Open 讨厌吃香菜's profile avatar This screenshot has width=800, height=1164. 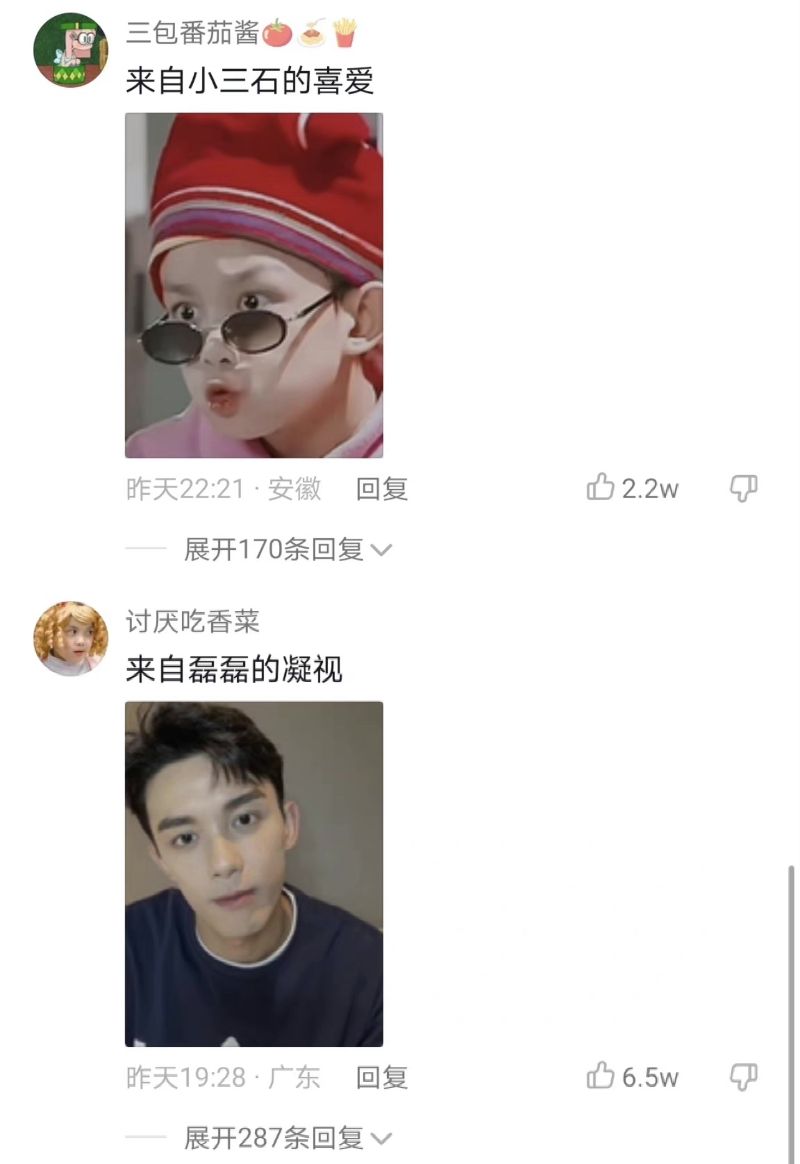coord(70,638)
